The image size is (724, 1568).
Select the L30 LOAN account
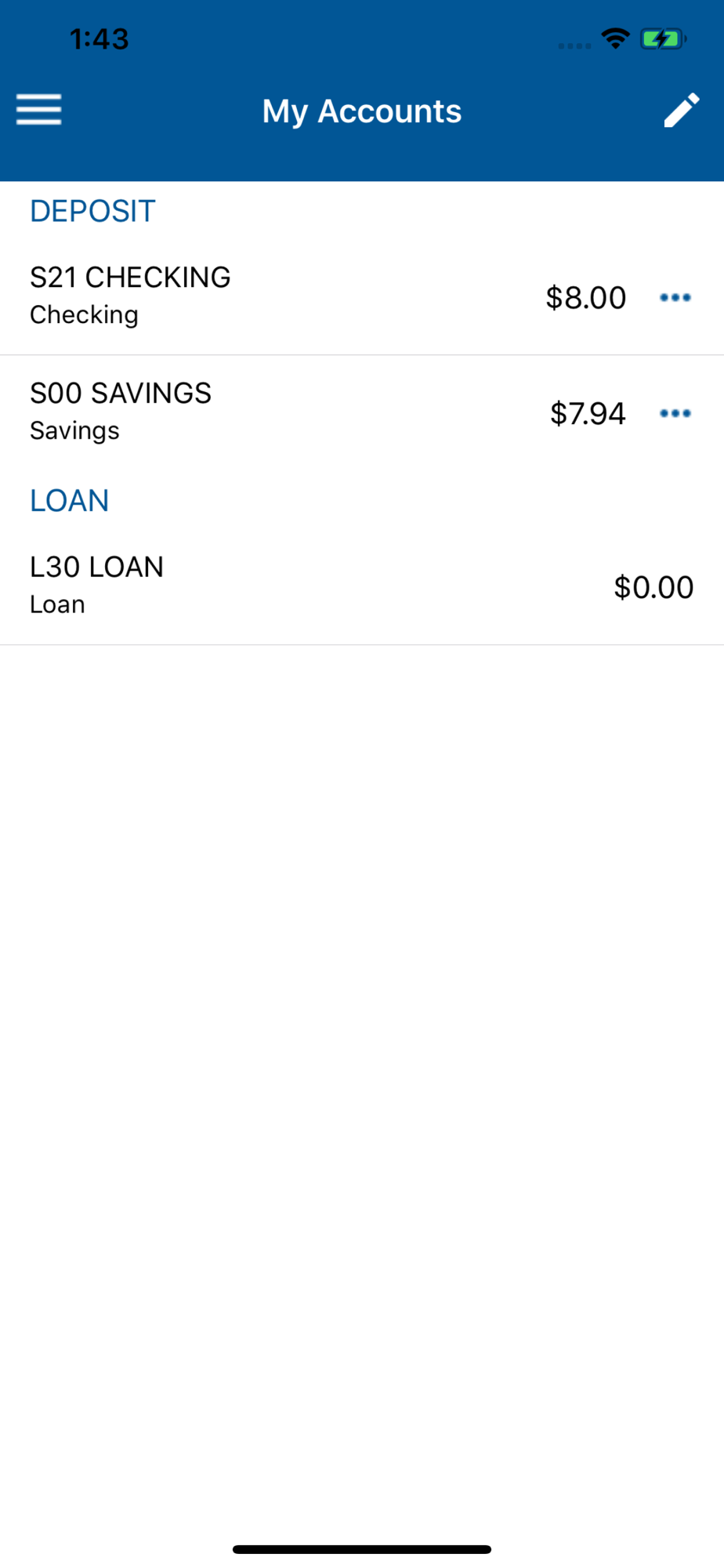tap(362, 586)
